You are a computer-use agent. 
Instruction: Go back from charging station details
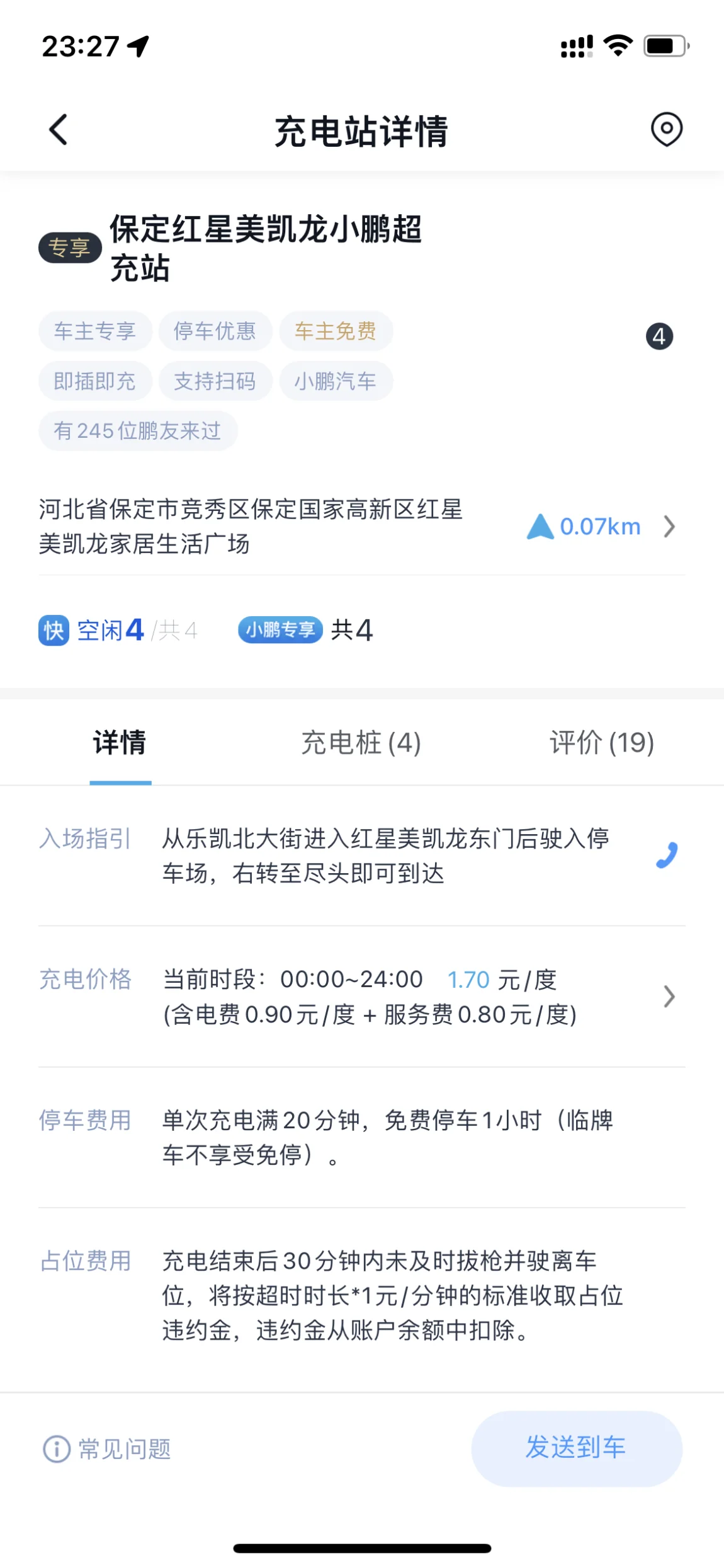pos(58,130)
